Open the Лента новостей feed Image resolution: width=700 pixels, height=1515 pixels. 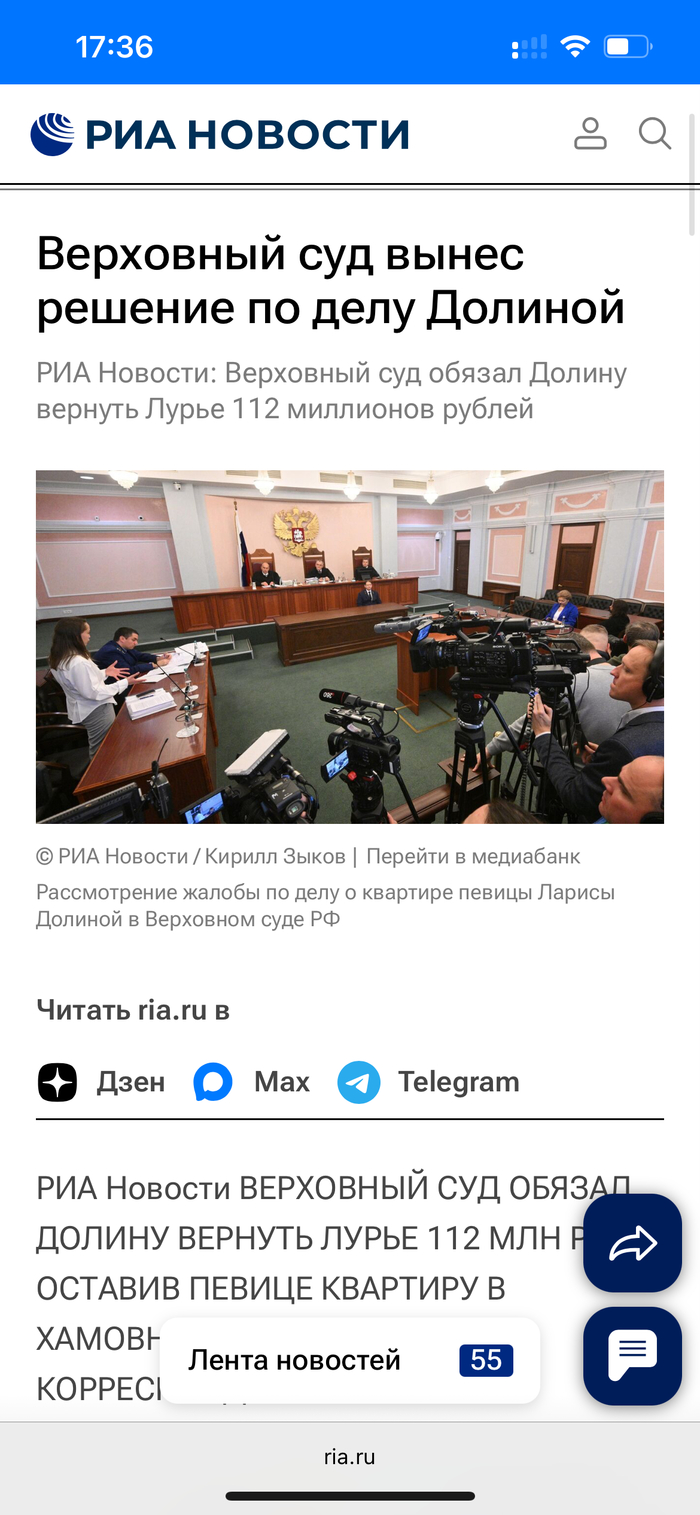click(x=350, y=1360)
